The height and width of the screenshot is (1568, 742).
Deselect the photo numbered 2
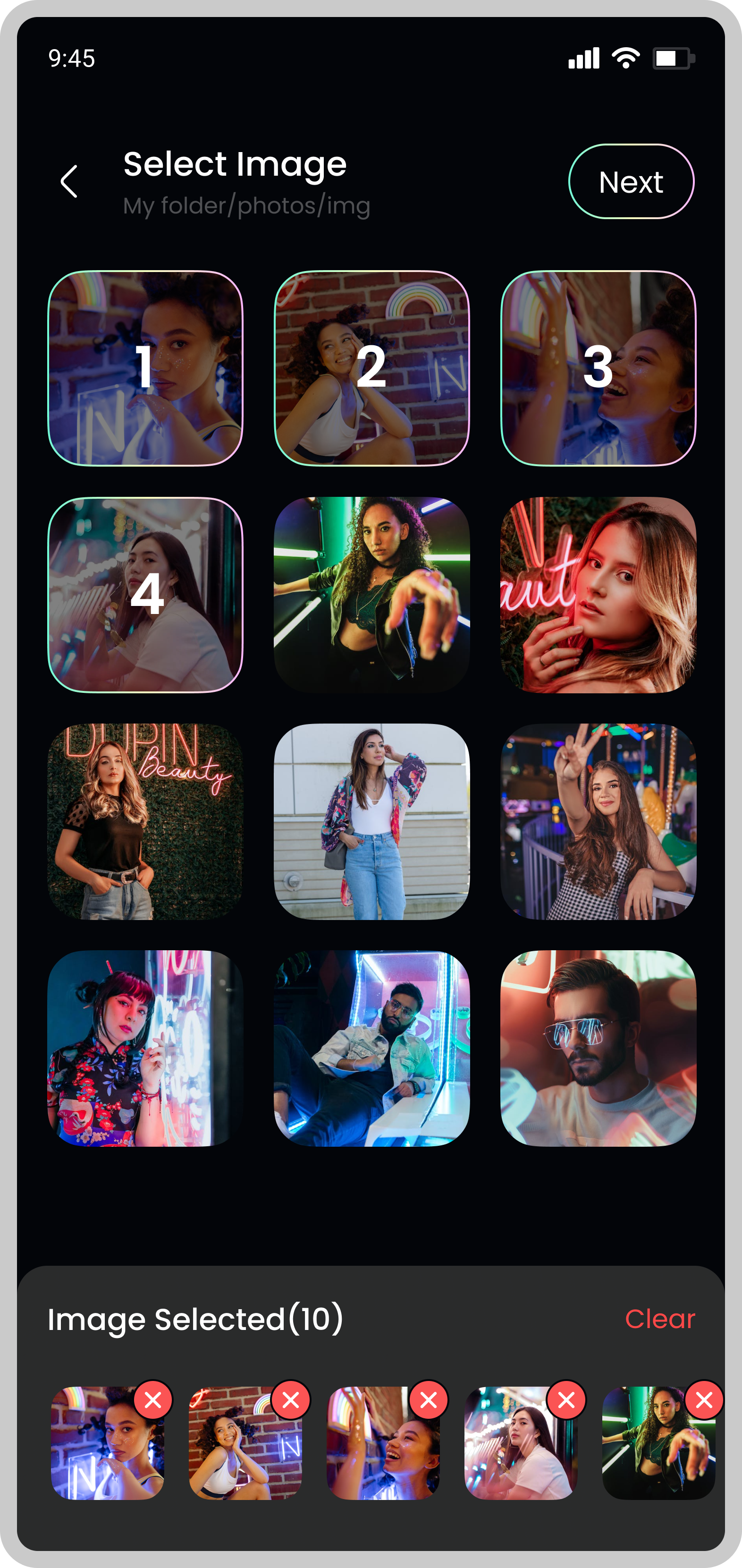pos(371,368)
